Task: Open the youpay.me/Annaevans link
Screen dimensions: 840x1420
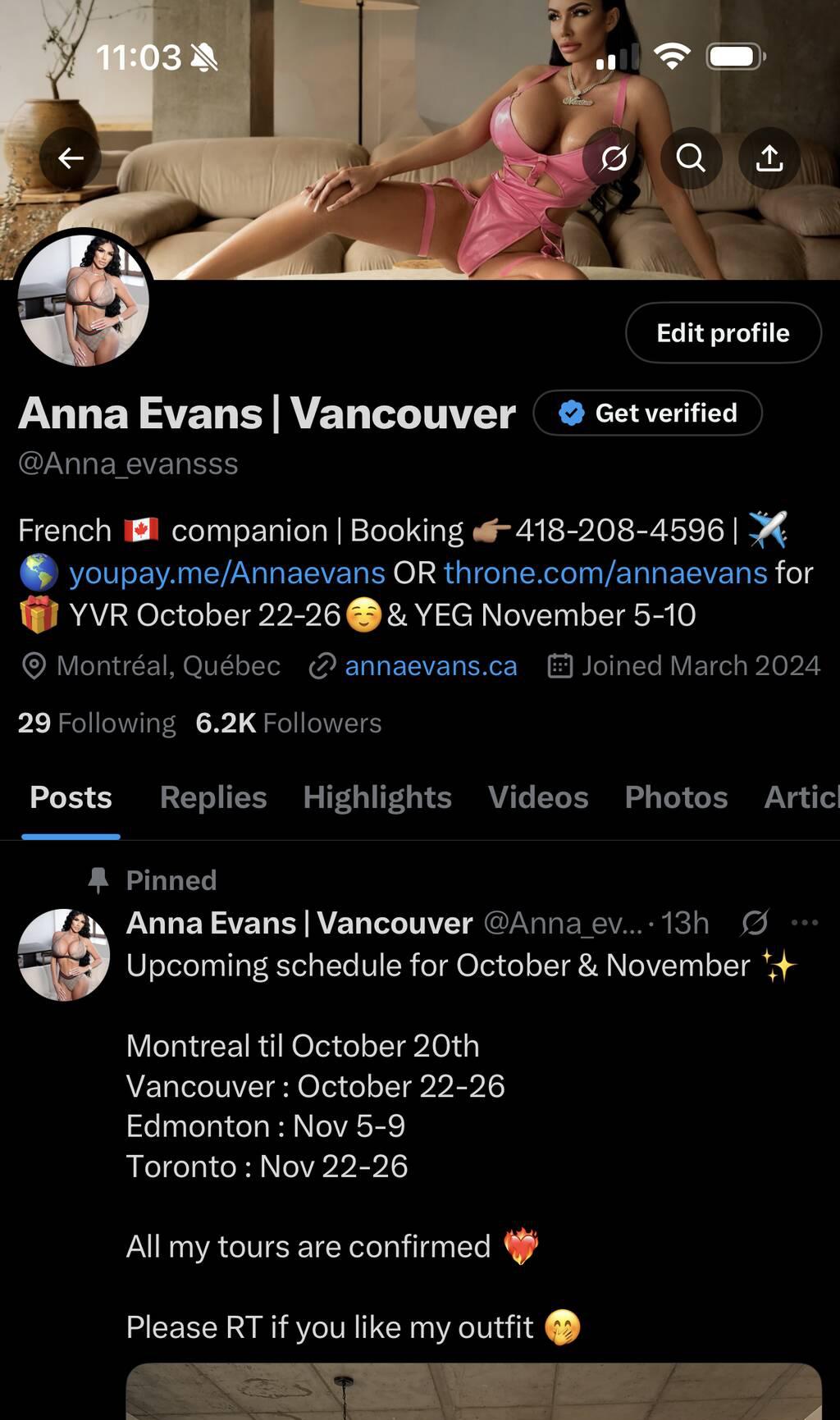Action: 227,573
